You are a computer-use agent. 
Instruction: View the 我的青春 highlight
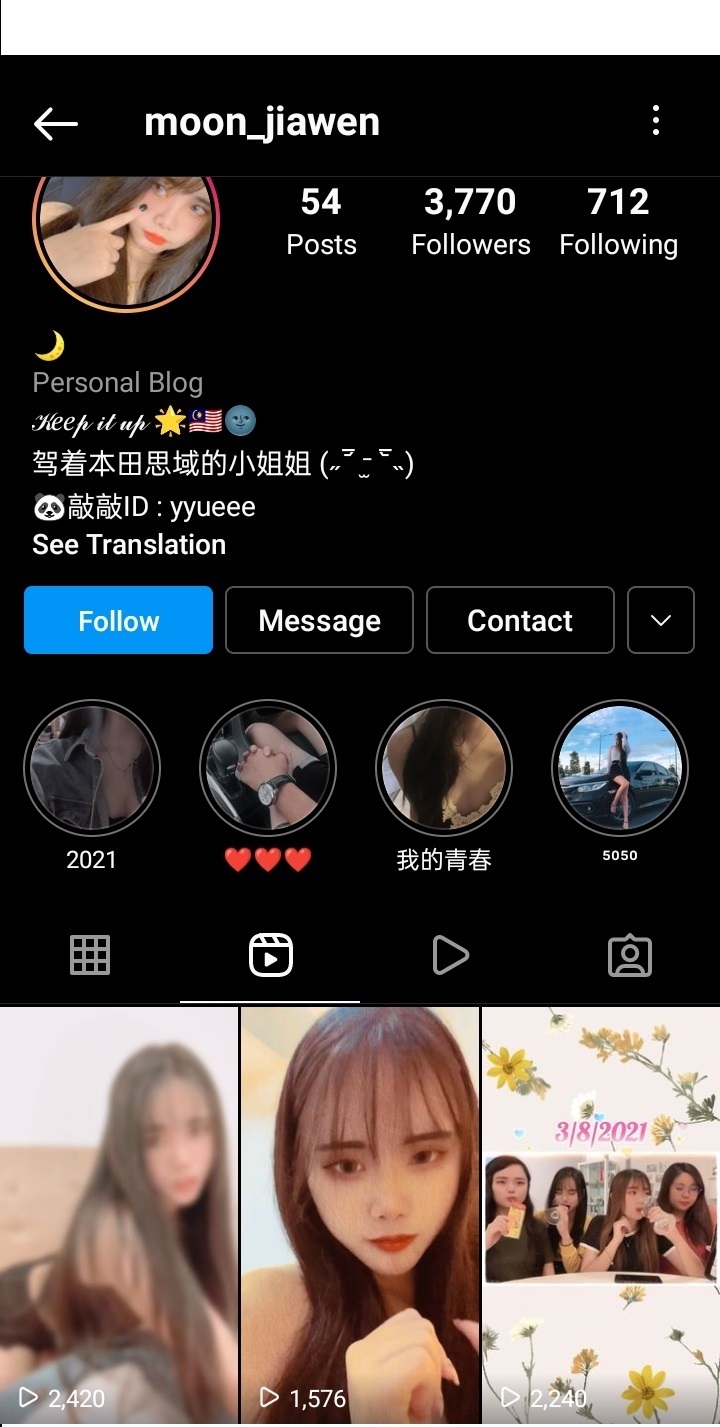click(444, 767)
